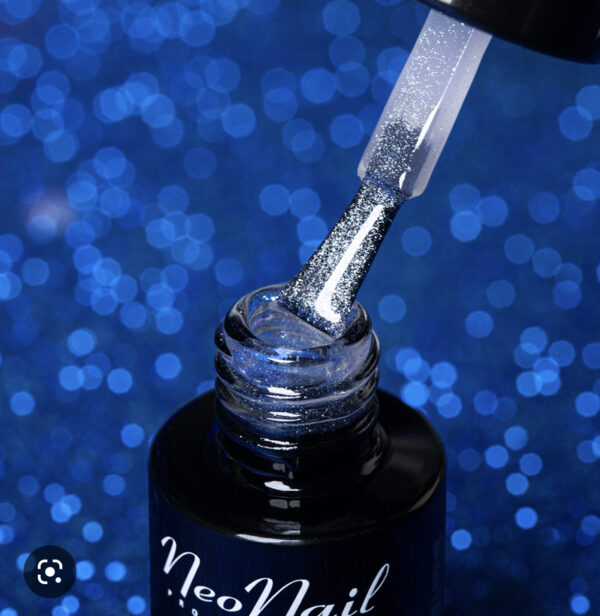Open visual search lens icon
Image resolution: width=600 pixels, height=616 pixels.
pos(49,571)
